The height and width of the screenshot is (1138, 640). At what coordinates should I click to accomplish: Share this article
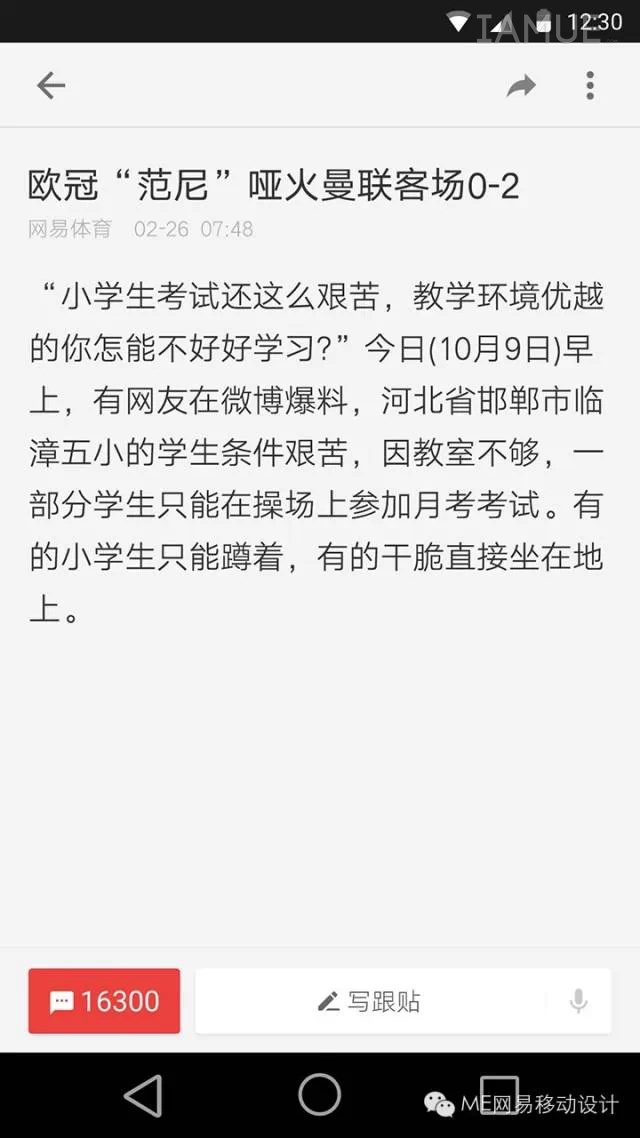tap(521, 86)
